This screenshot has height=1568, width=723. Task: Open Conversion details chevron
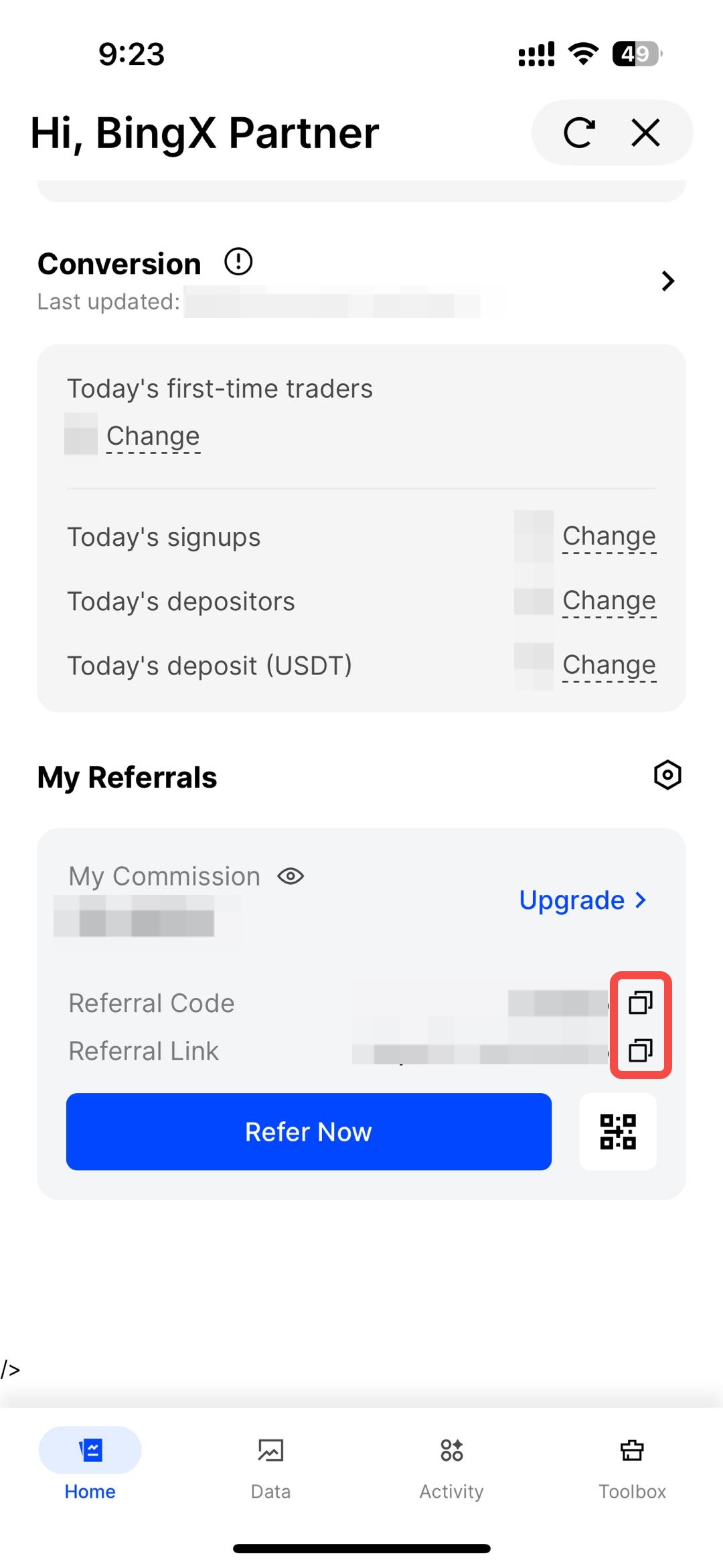(x=667, y=281)
